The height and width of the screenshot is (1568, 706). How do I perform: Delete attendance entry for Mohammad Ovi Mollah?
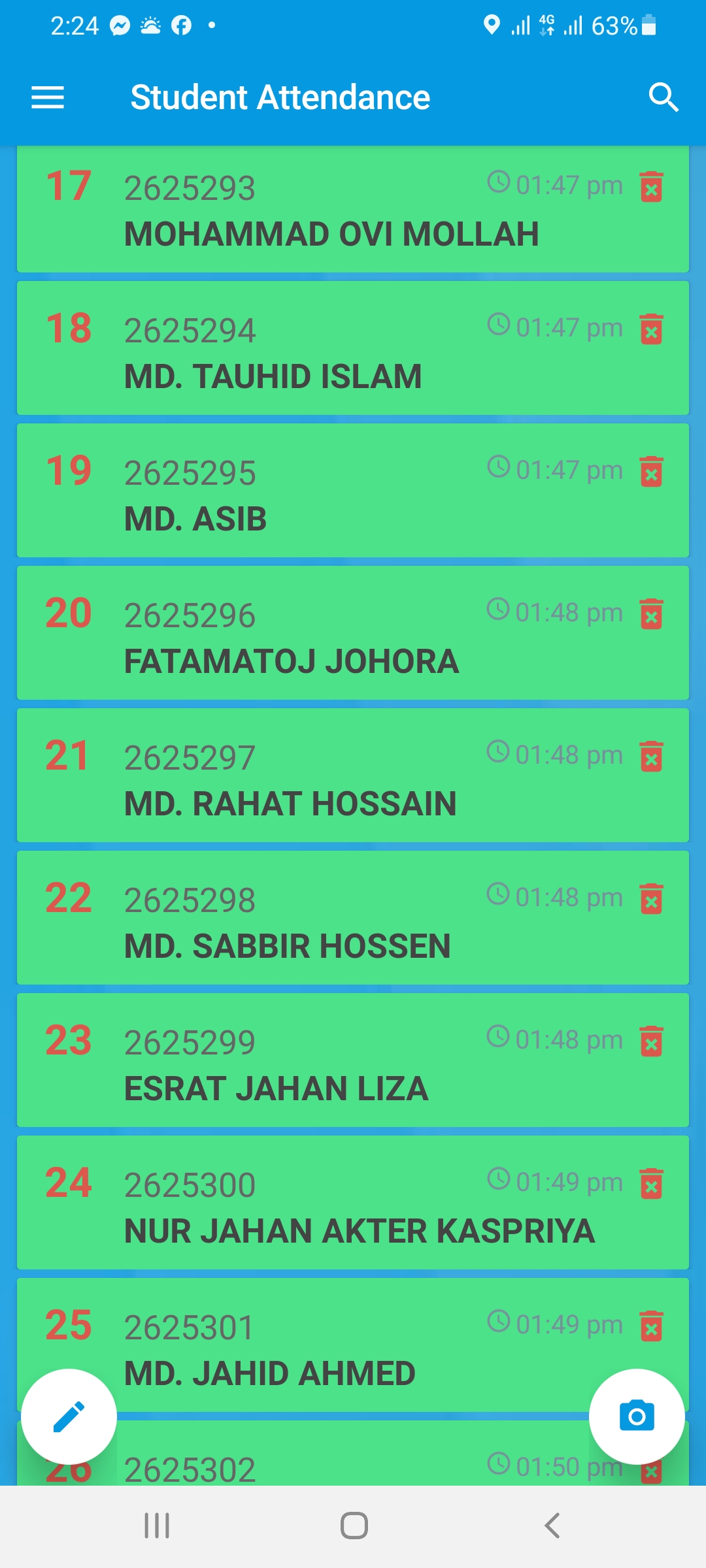click(x=652, y=186)
